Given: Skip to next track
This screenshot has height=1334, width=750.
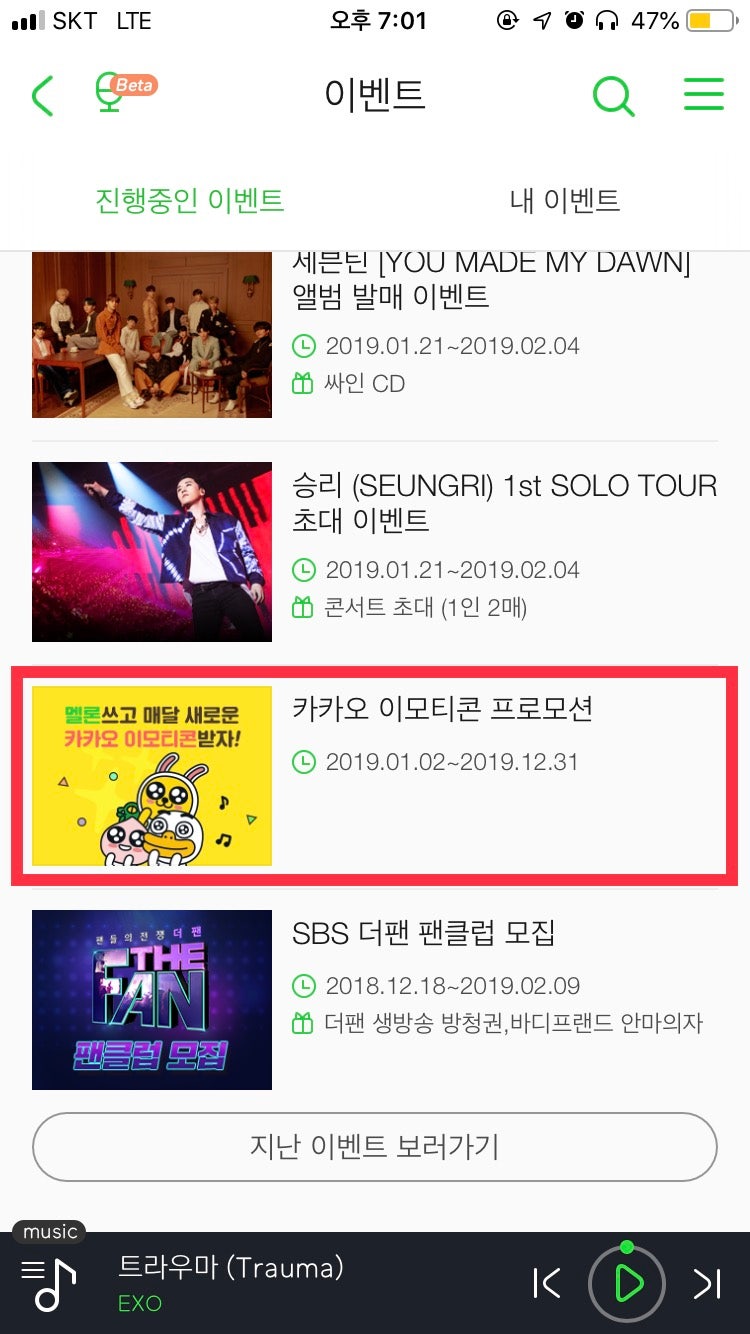Looking at the screenshot, I should [x=707, y=1283].
